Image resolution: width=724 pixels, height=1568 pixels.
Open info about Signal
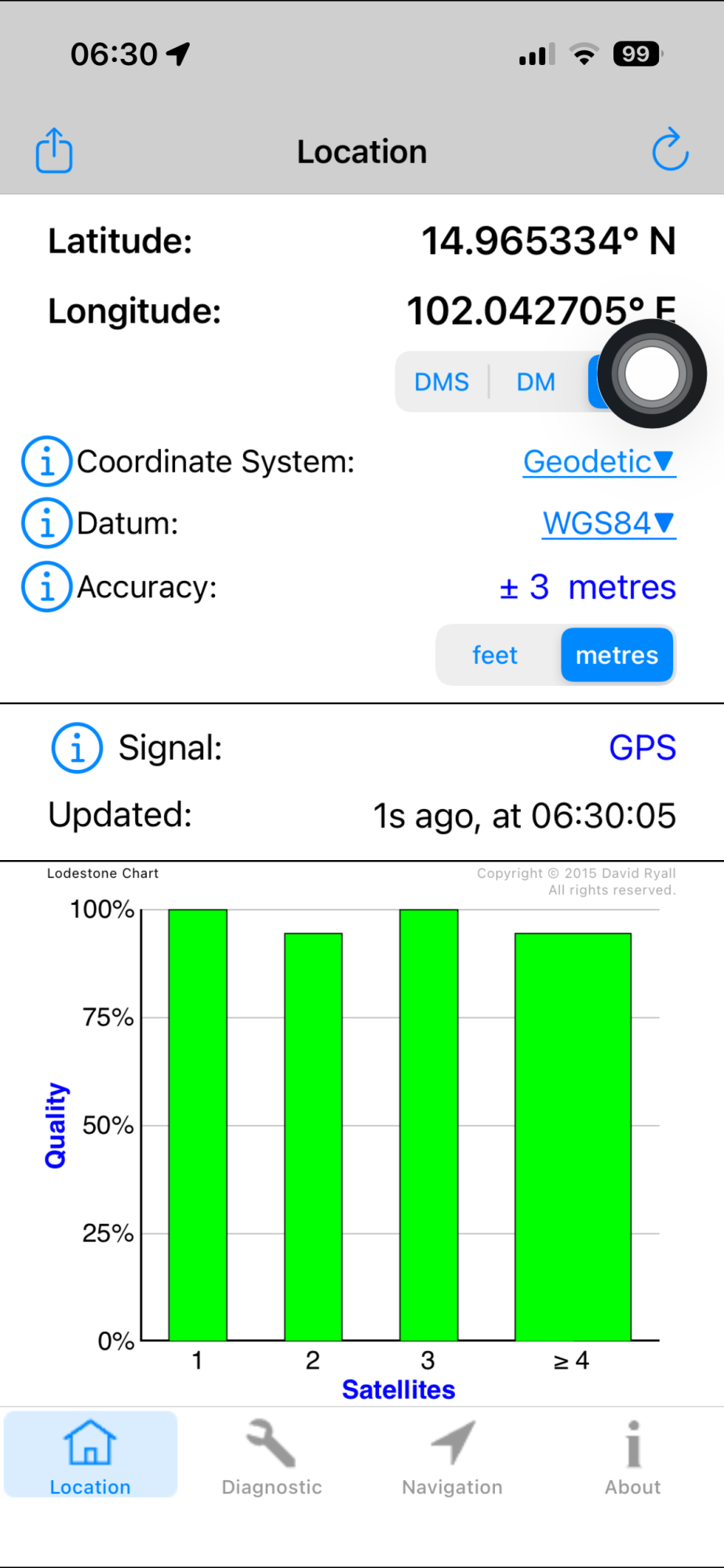(77, 748)
